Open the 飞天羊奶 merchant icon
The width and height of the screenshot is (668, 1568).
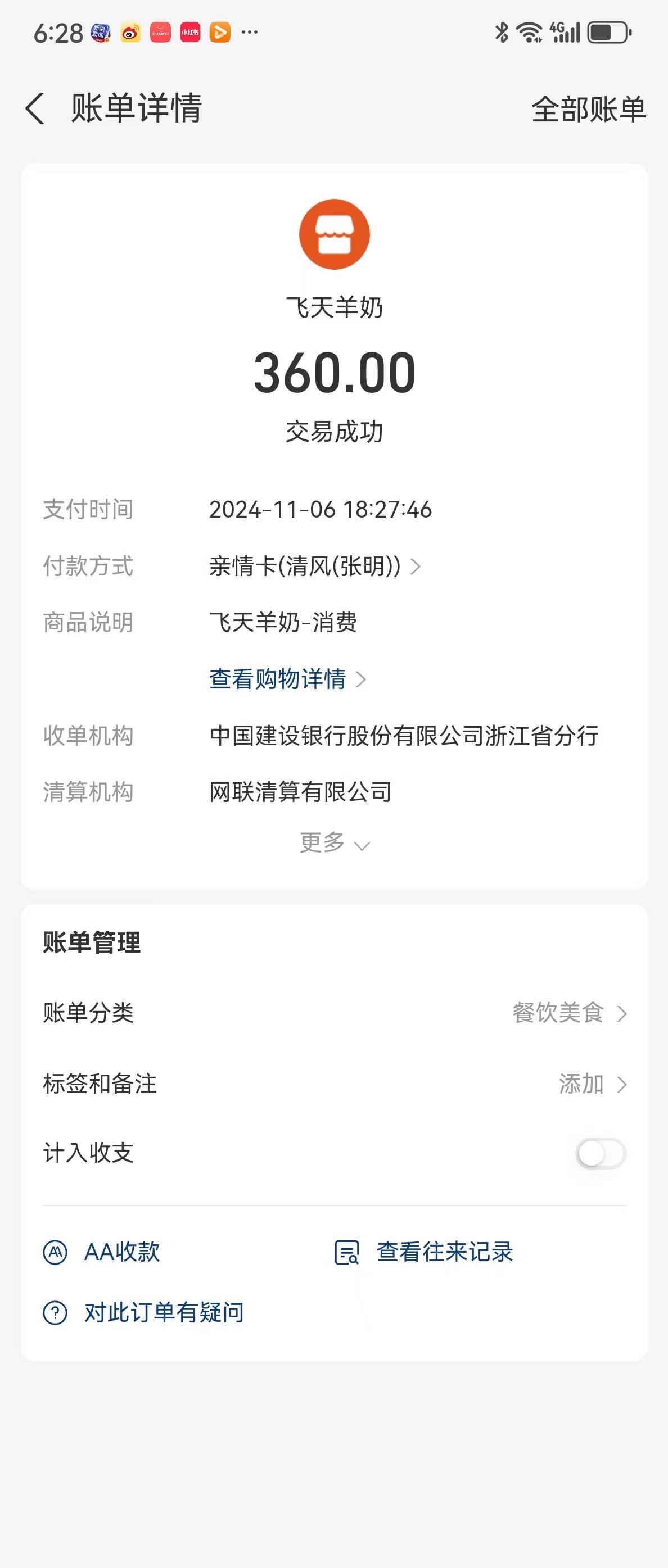click(335, 234)
